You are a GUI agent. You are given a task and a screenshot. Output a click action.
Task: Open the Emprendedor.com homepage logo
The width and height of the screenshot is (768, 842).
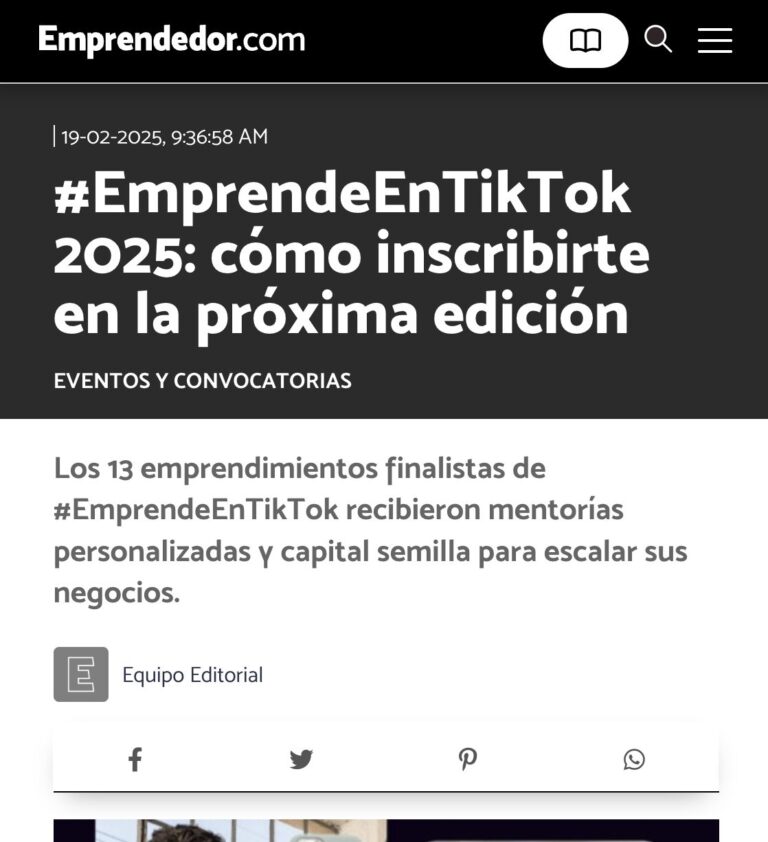[172, 41]
